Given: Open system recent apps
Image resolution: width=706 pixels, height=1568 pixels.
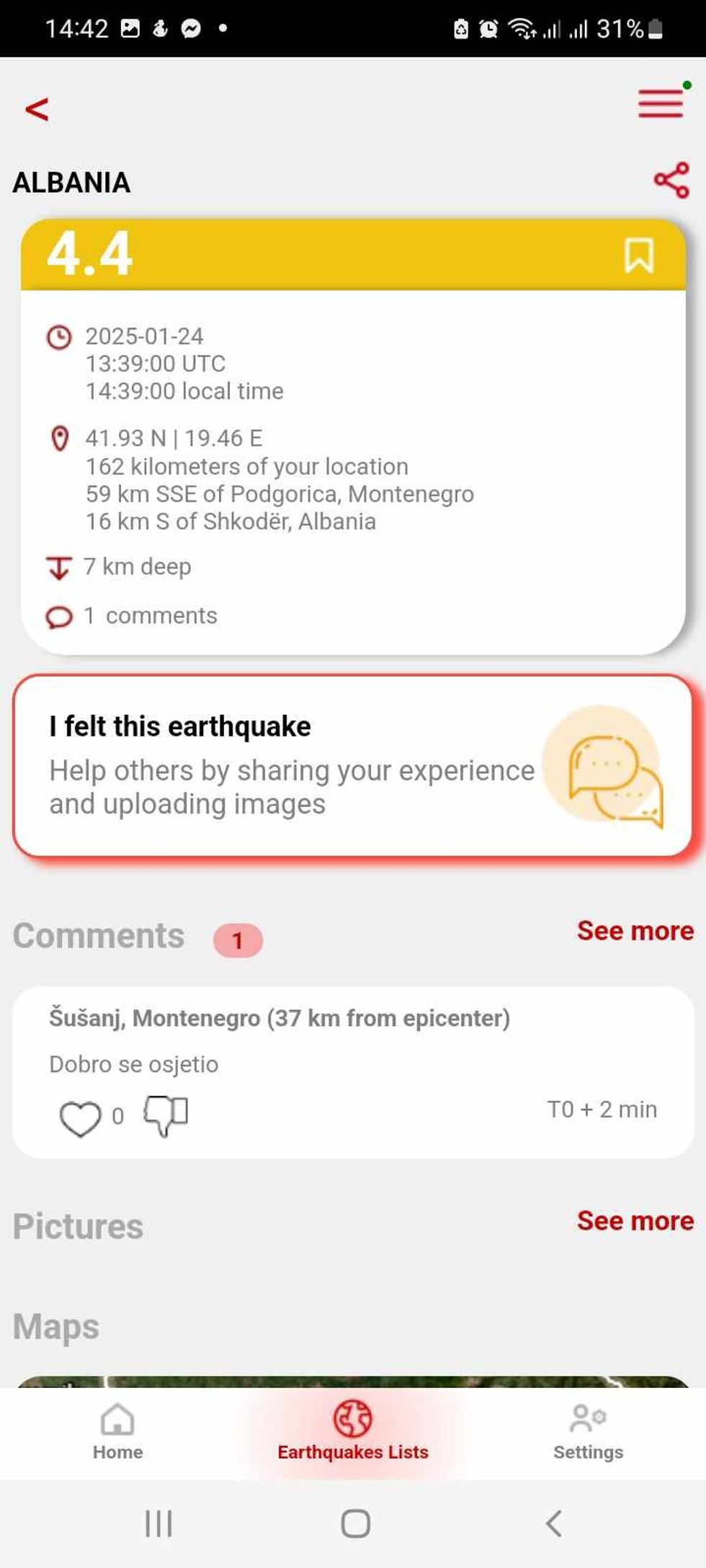Looking at the screenshot, I should click(158, 1523).
